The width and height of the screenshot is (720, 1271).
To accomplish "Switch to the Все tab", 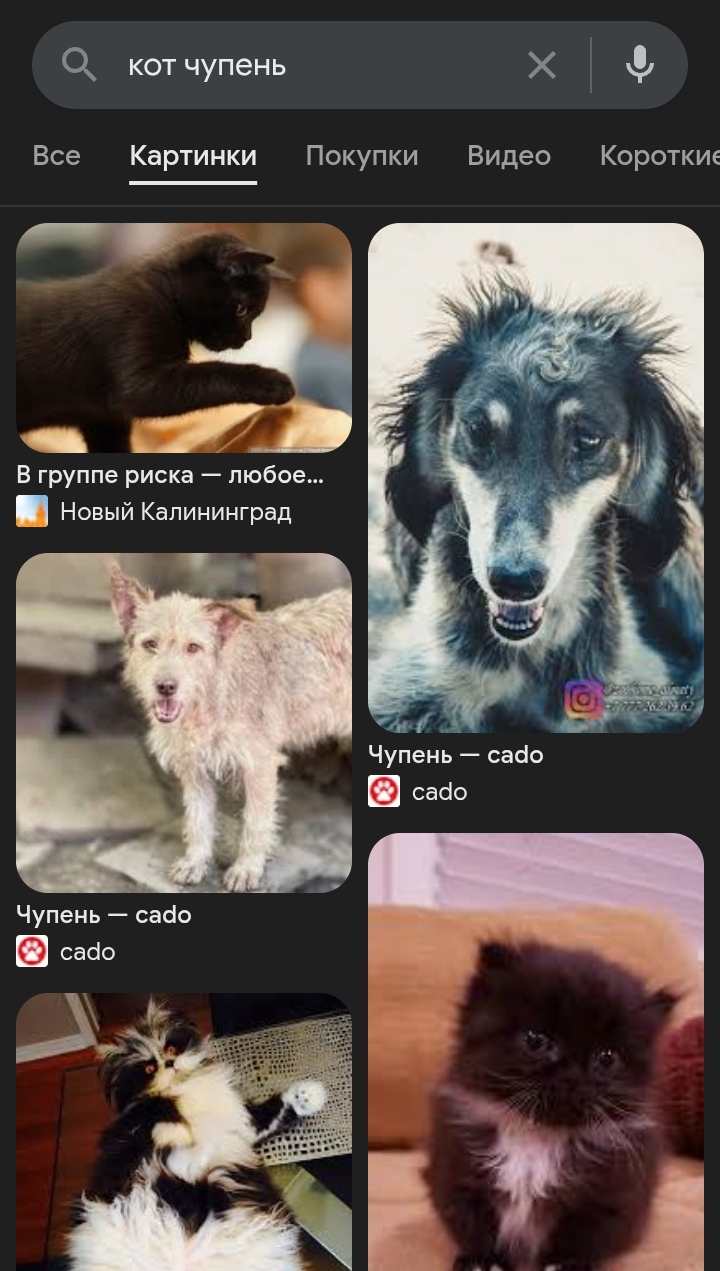I will coord(56,156).
